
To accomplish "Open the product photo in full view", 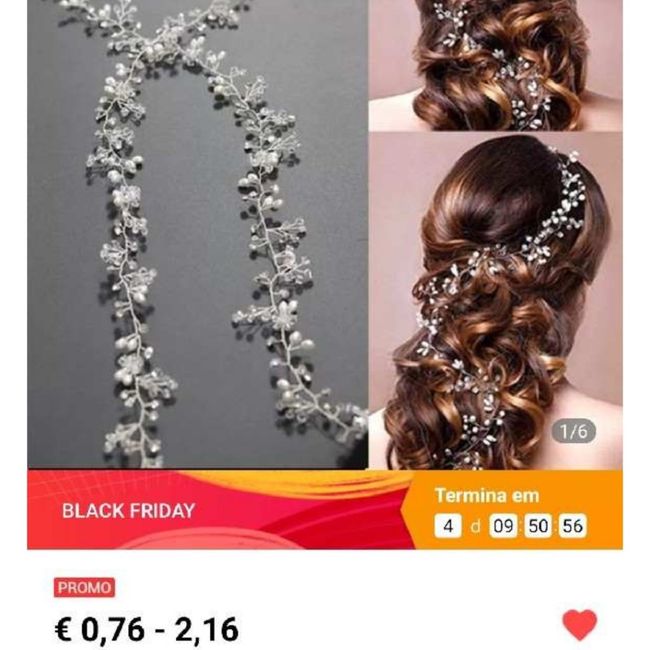I will pyautogui.click(x=325, y=235).
